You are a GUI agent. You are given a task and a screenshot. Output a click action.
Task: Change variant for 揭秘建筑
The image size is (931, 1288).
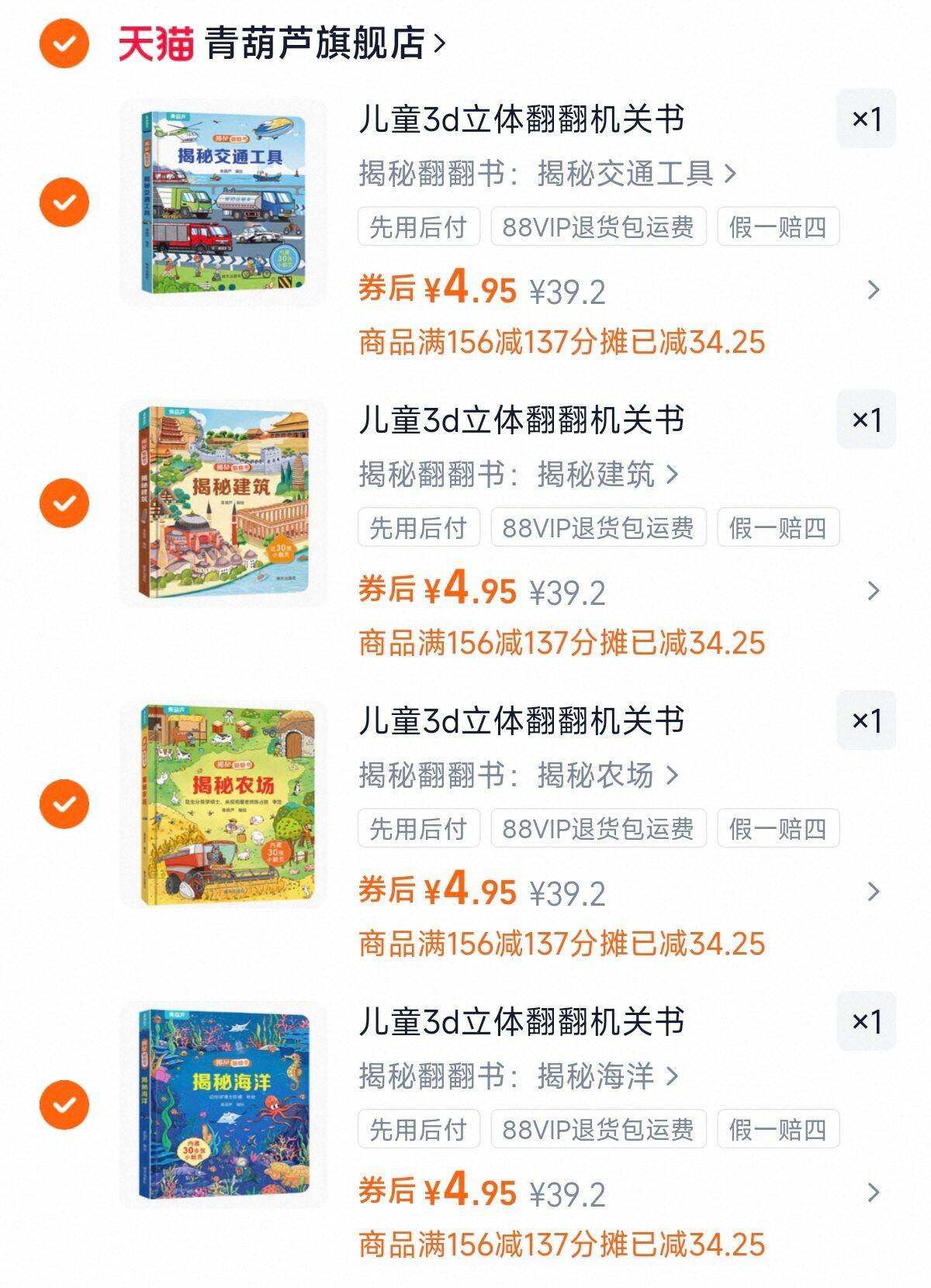(x=518, y=475)
